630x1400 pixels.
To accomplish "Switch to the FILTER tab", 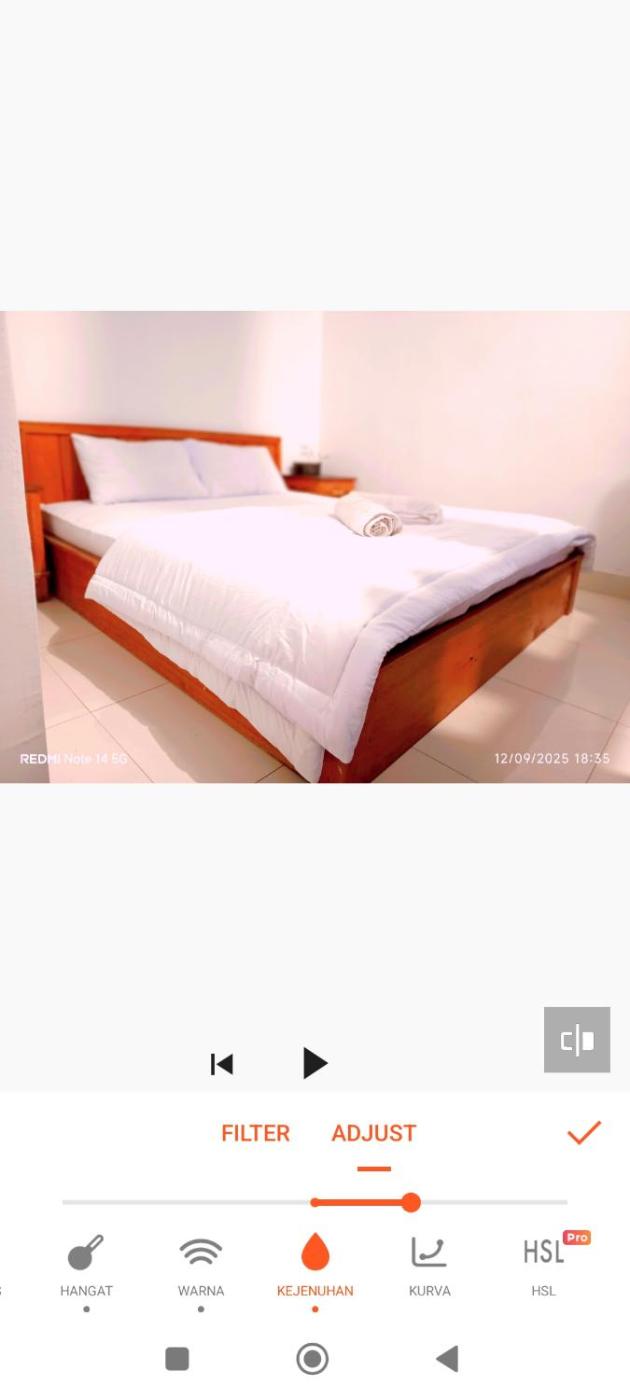I will coord(255,1133).
